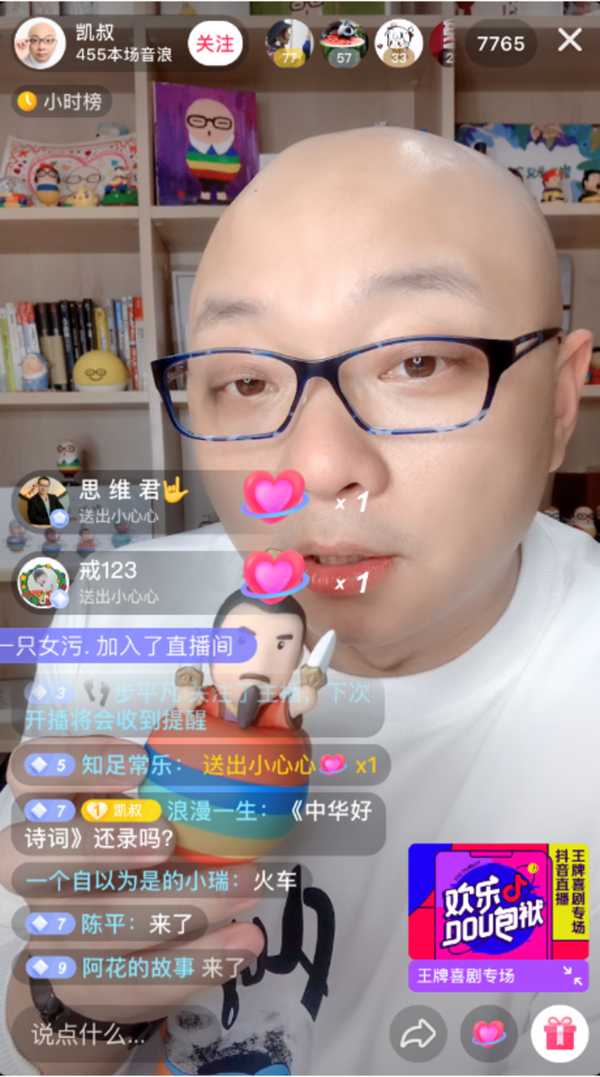Follow the streamer with 关注 button
This screenshot has width=600, height=1077.
215,43
